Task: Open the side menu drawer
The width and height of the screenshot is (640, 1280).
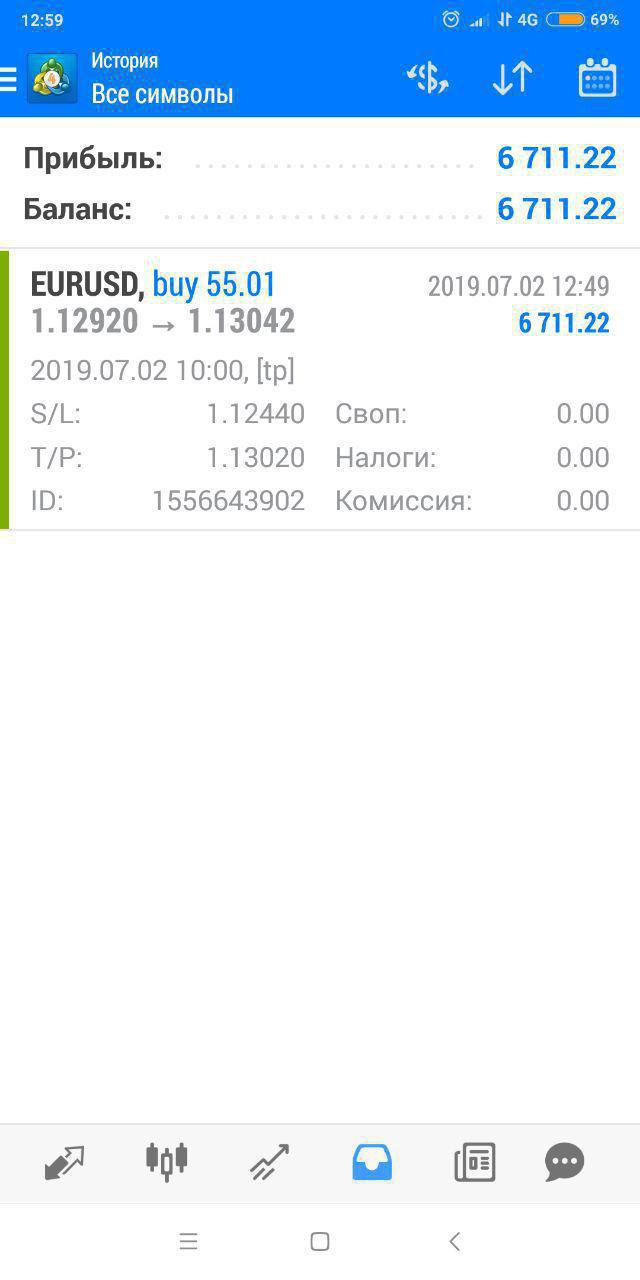Action: pyautogui.click(x=9, y=79)
